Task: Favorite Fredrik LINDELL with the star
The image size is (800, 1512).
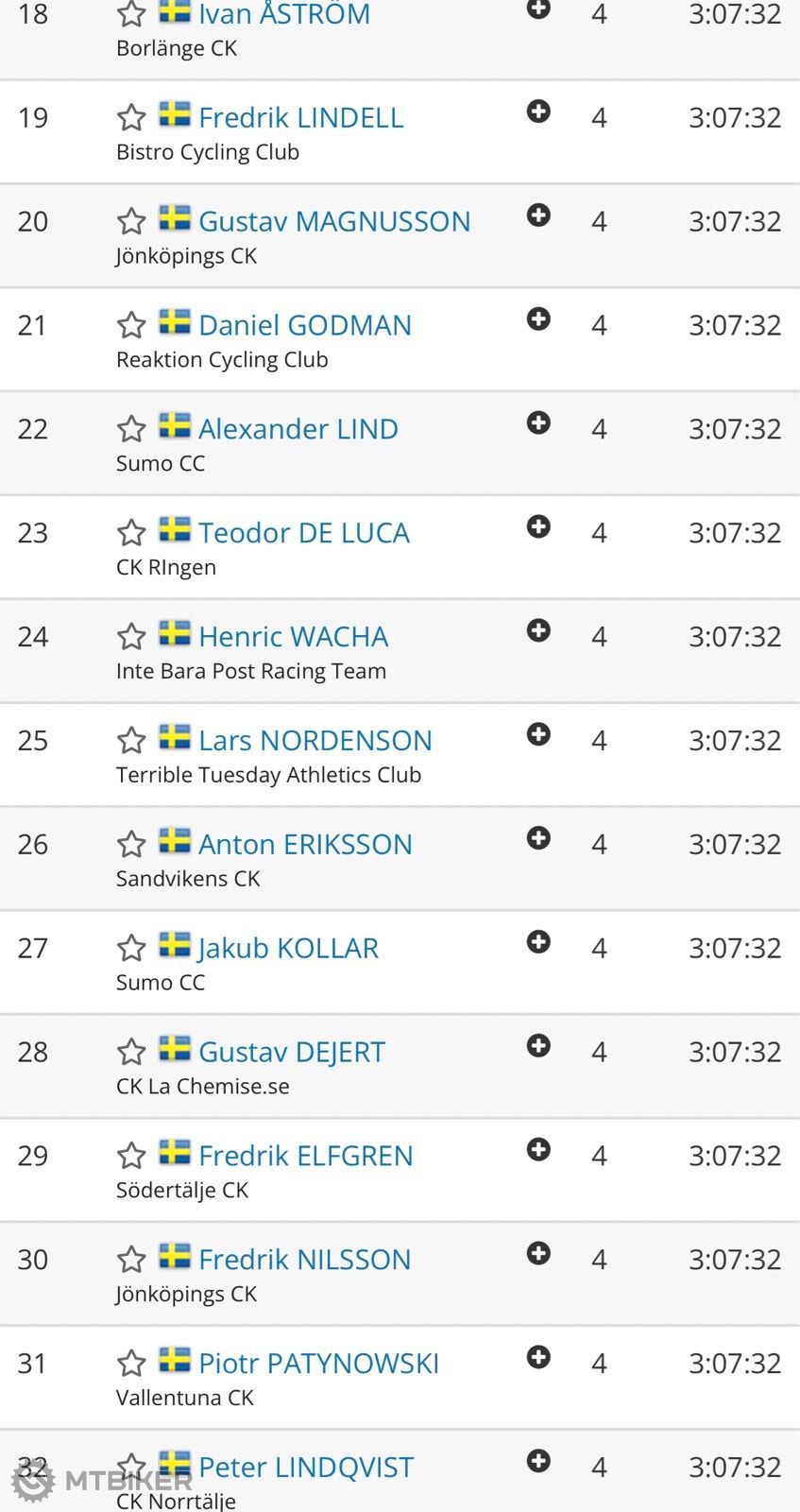Action: 131,117
